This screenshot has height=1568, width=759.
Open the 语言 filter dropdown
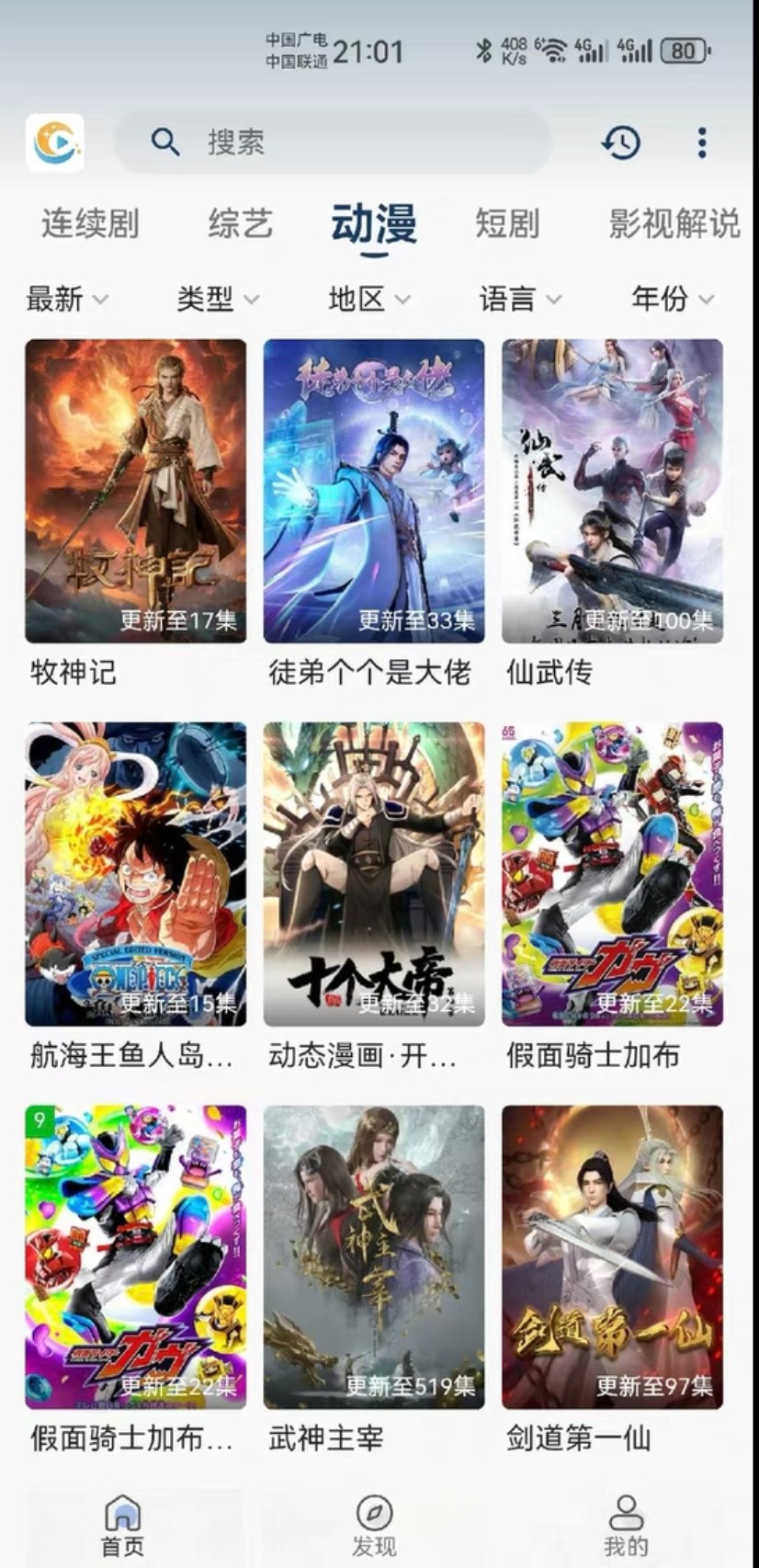point(520,299)
